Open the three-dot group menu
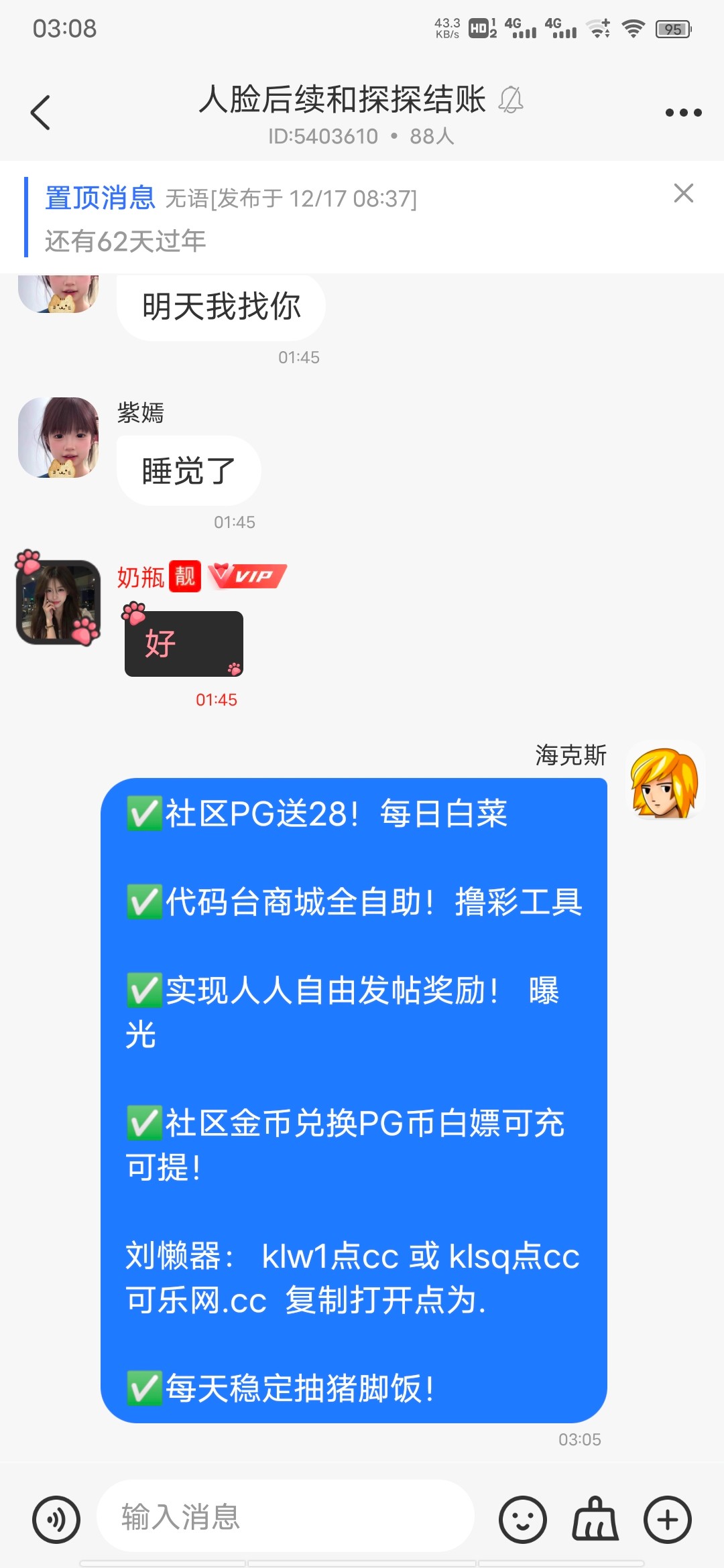 click(682, 113)
